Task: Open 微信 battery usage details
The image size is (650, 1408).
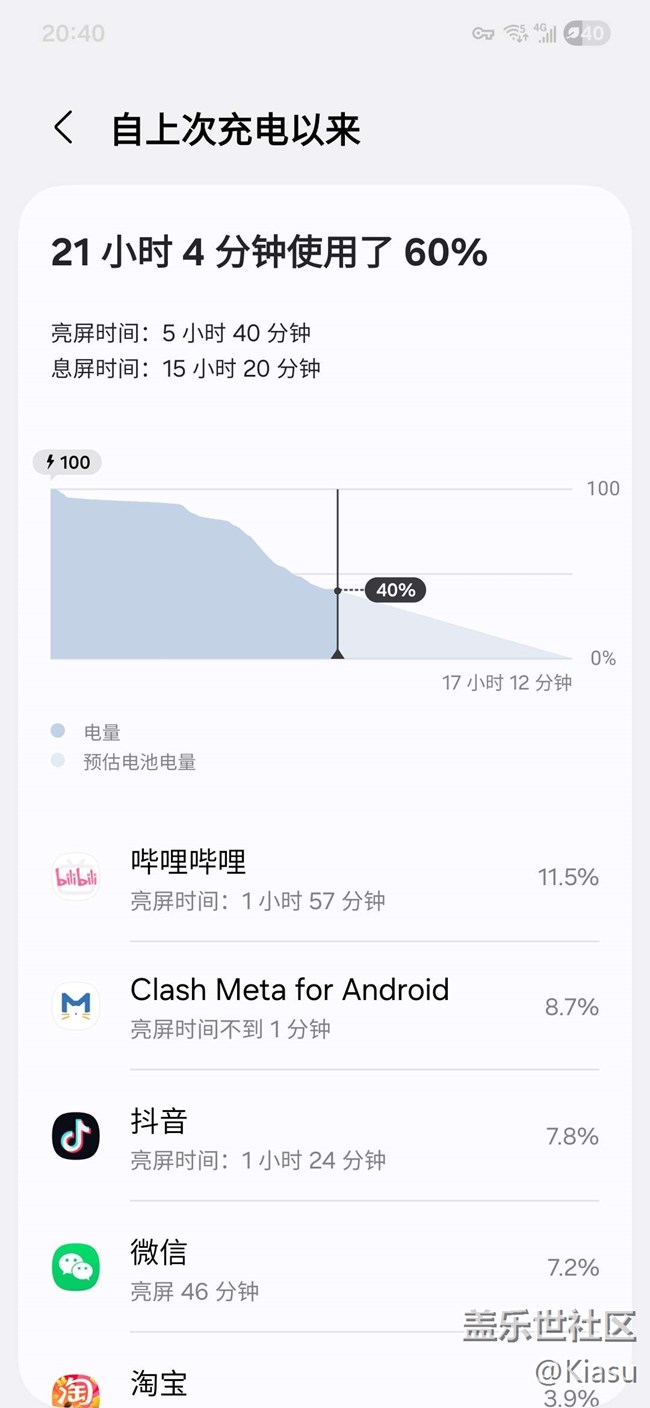Action: click(325, 1267)
